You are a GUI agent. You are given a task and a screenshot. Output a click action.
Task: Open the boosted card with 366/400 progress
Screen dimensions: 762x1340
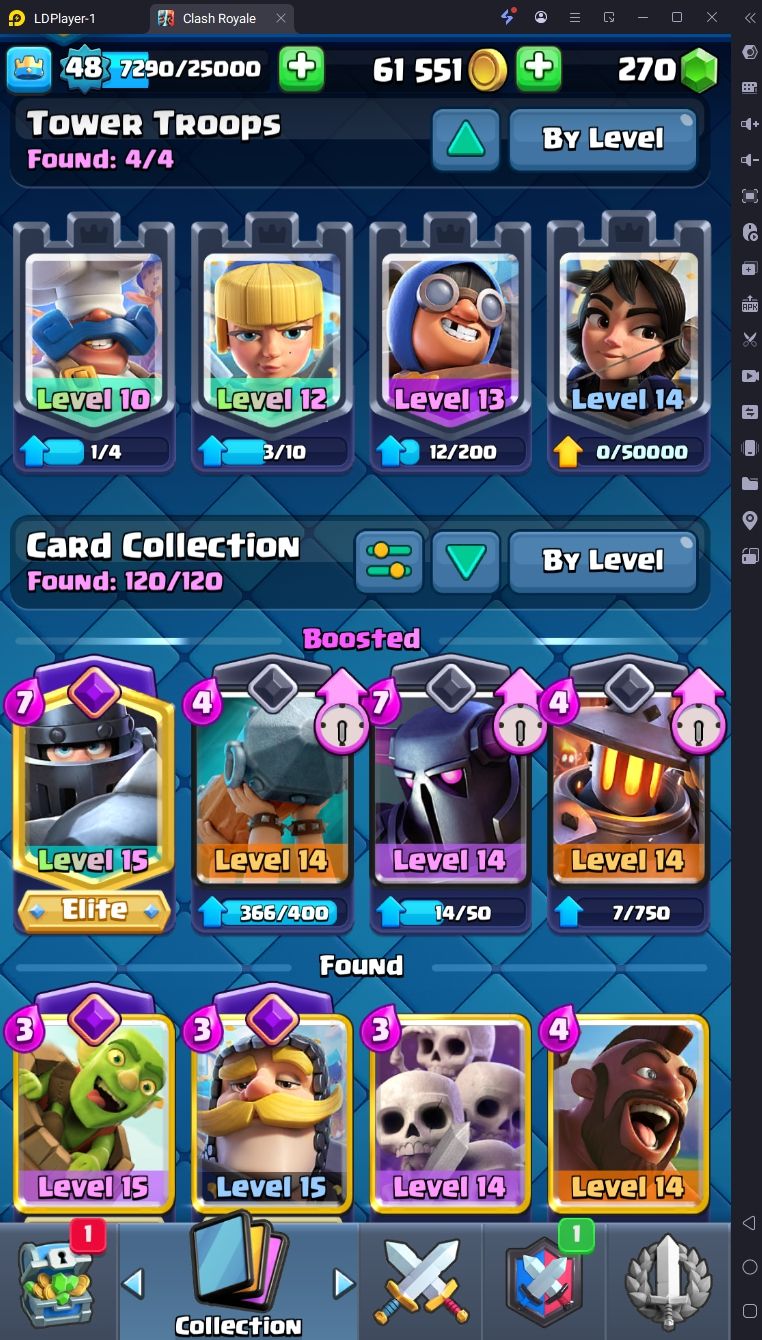(272, 795)
